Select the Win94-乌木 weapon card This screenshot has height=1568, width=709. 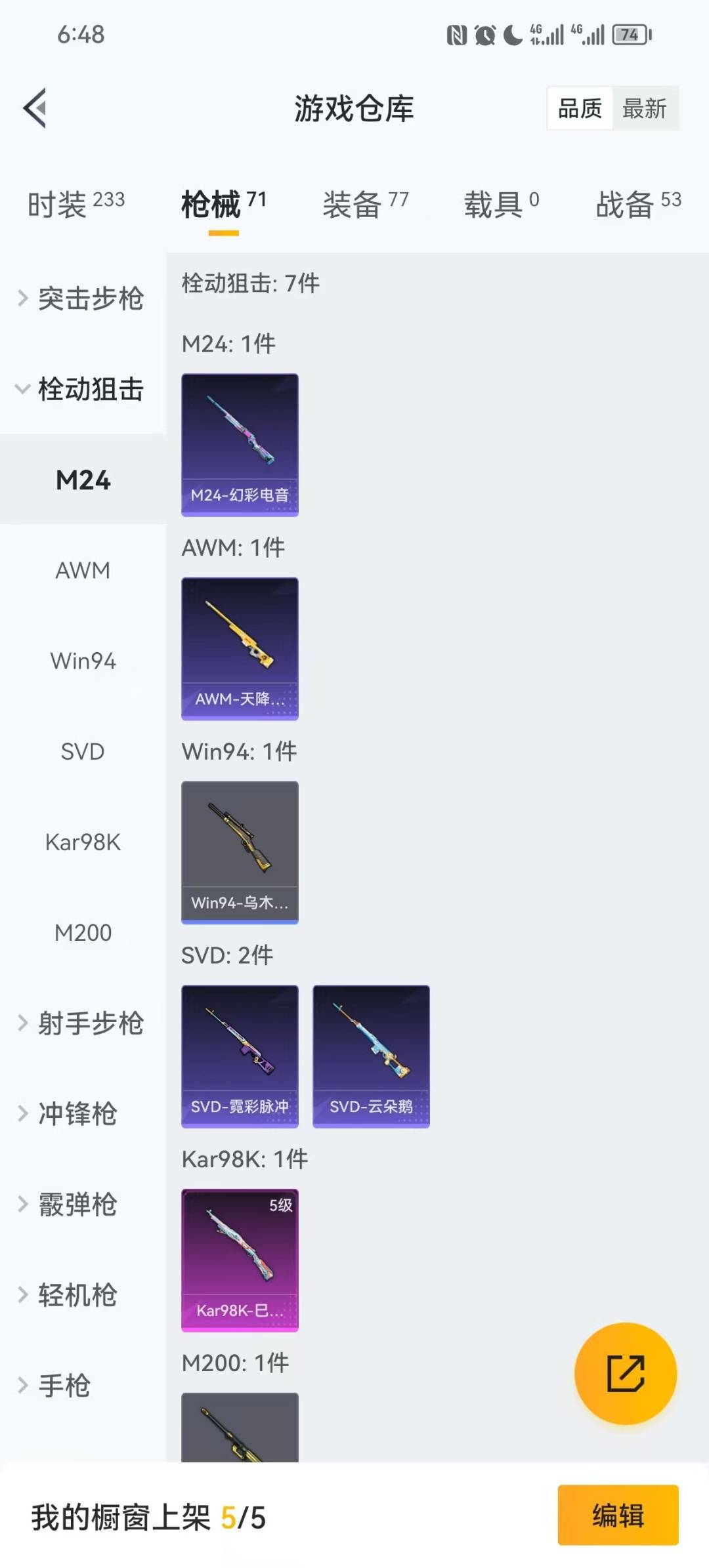coord(240,852)
